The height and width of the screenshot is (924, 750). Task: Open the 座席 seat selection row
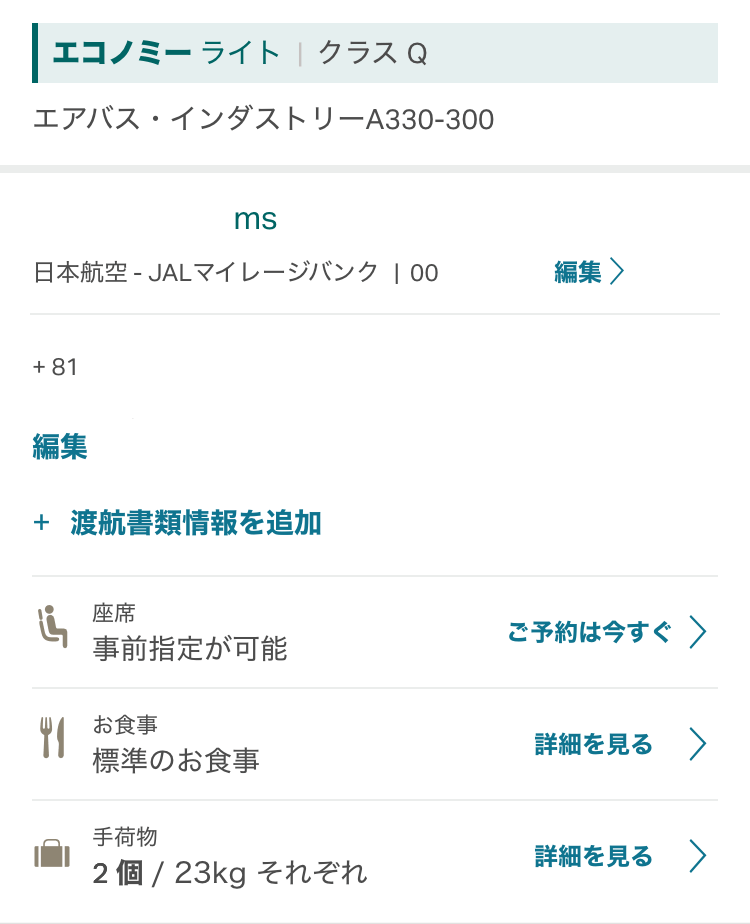[606, 633]
